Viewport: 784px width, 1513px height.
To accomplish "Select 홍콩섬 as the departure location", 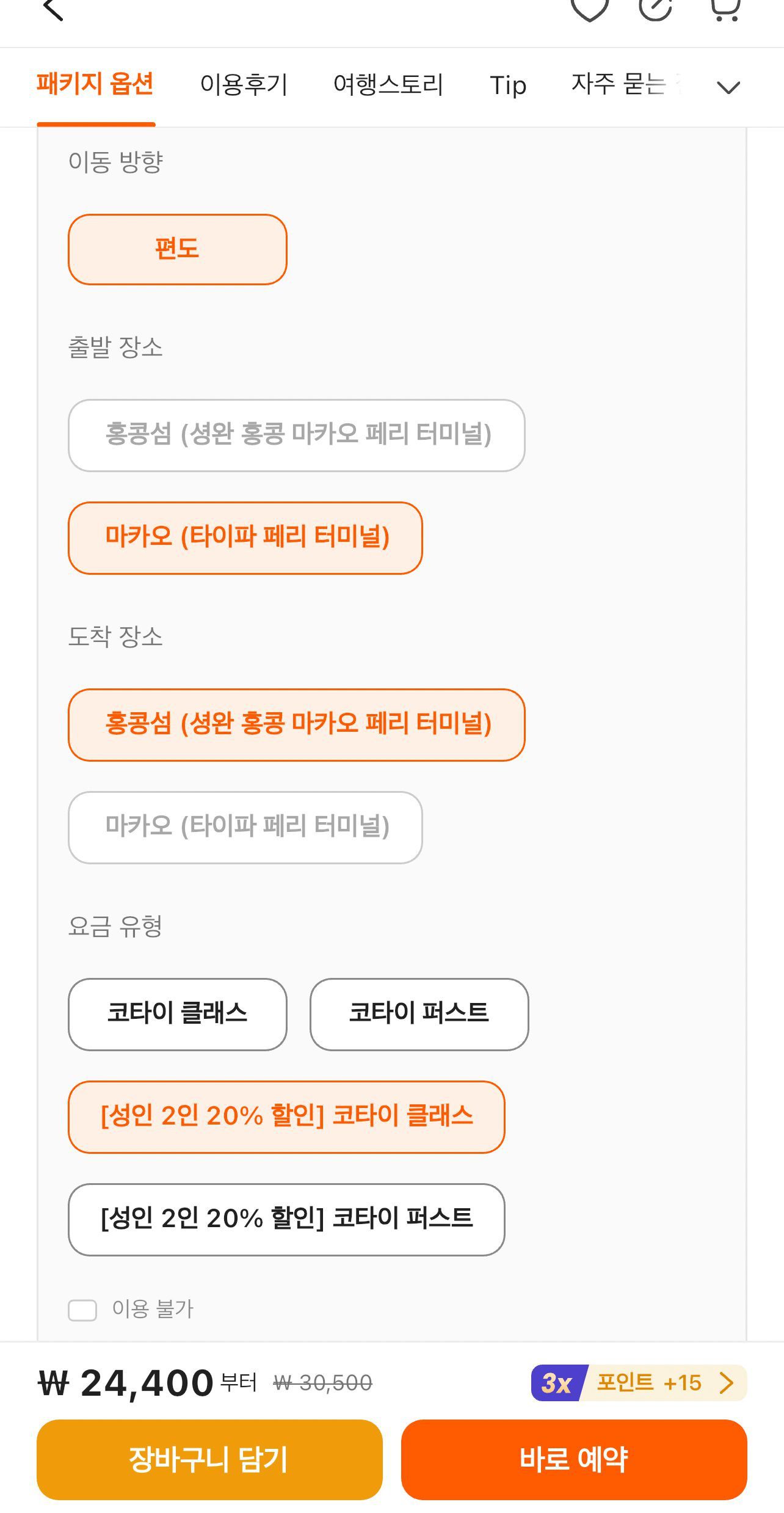I will click(x=296, y=436).
